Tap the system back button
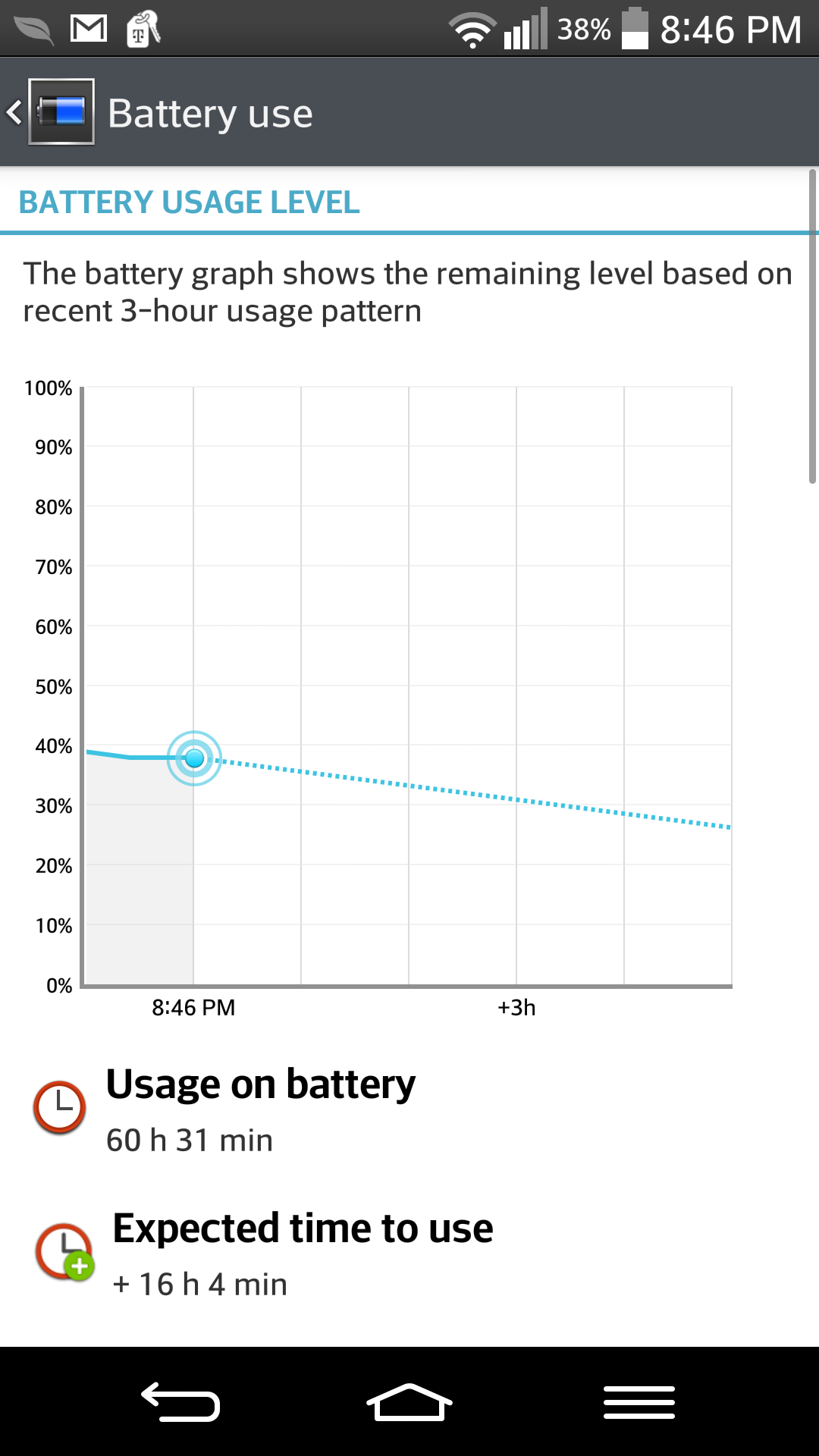The width and height of the screenshot is (819, 1456). (x=180, y=1401)
